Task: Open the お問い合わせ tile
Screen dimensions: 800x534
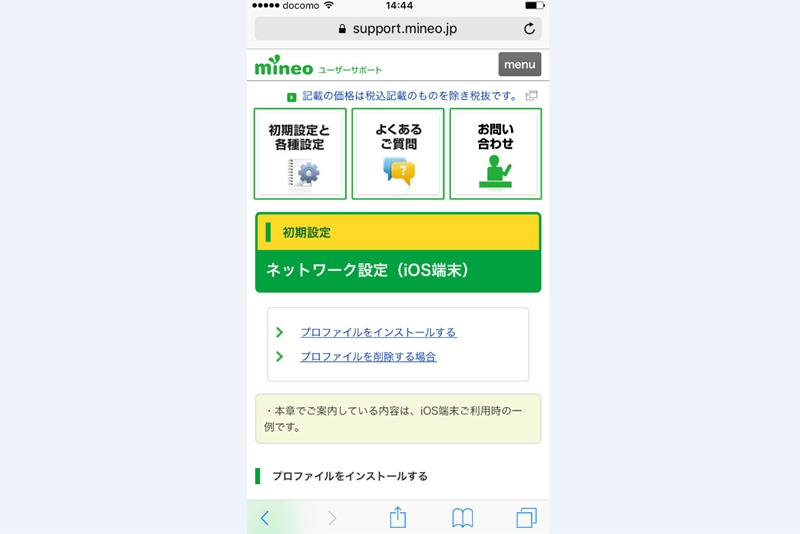Action: [495, 154]
